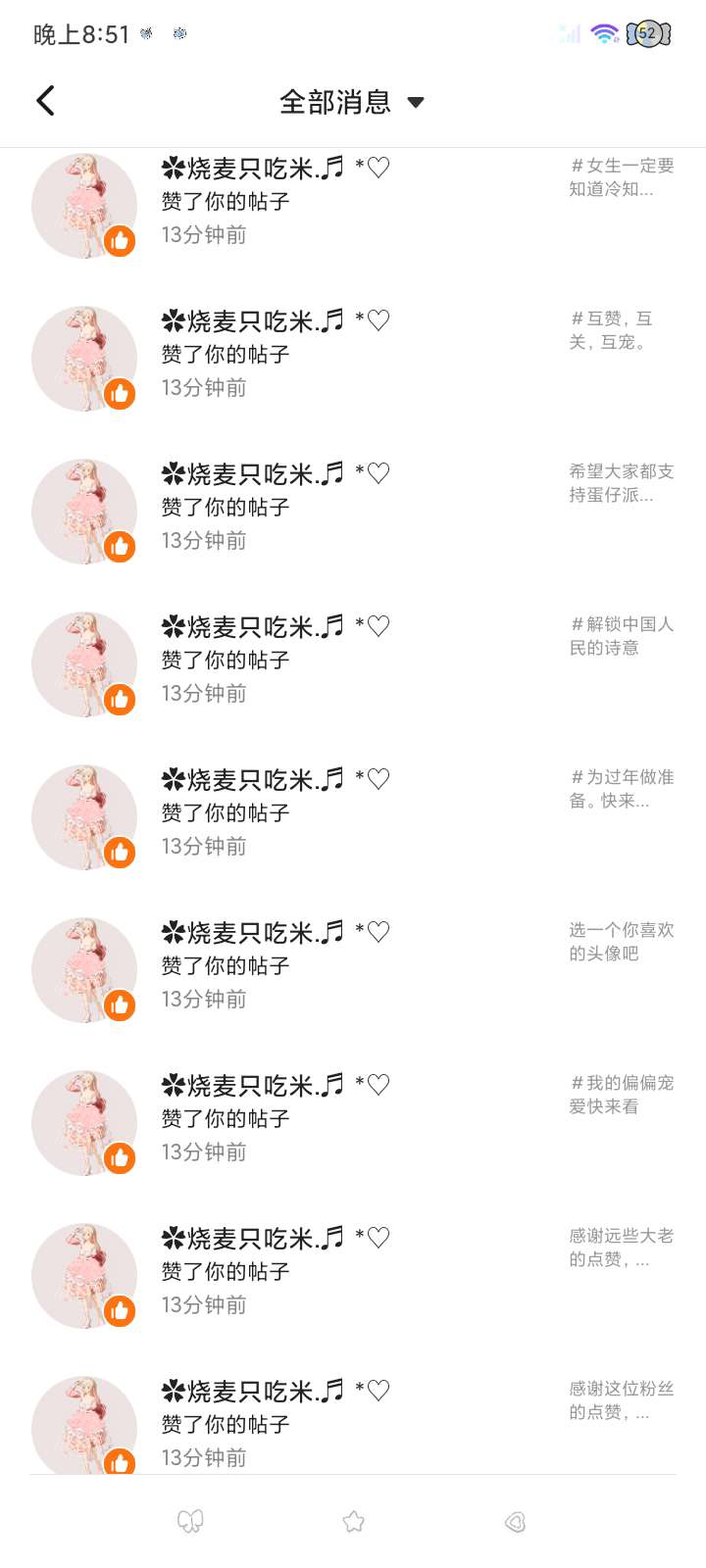Go back using the top-left arrow
This screenshot has height=1568, width=706.
tap(45, 101)
